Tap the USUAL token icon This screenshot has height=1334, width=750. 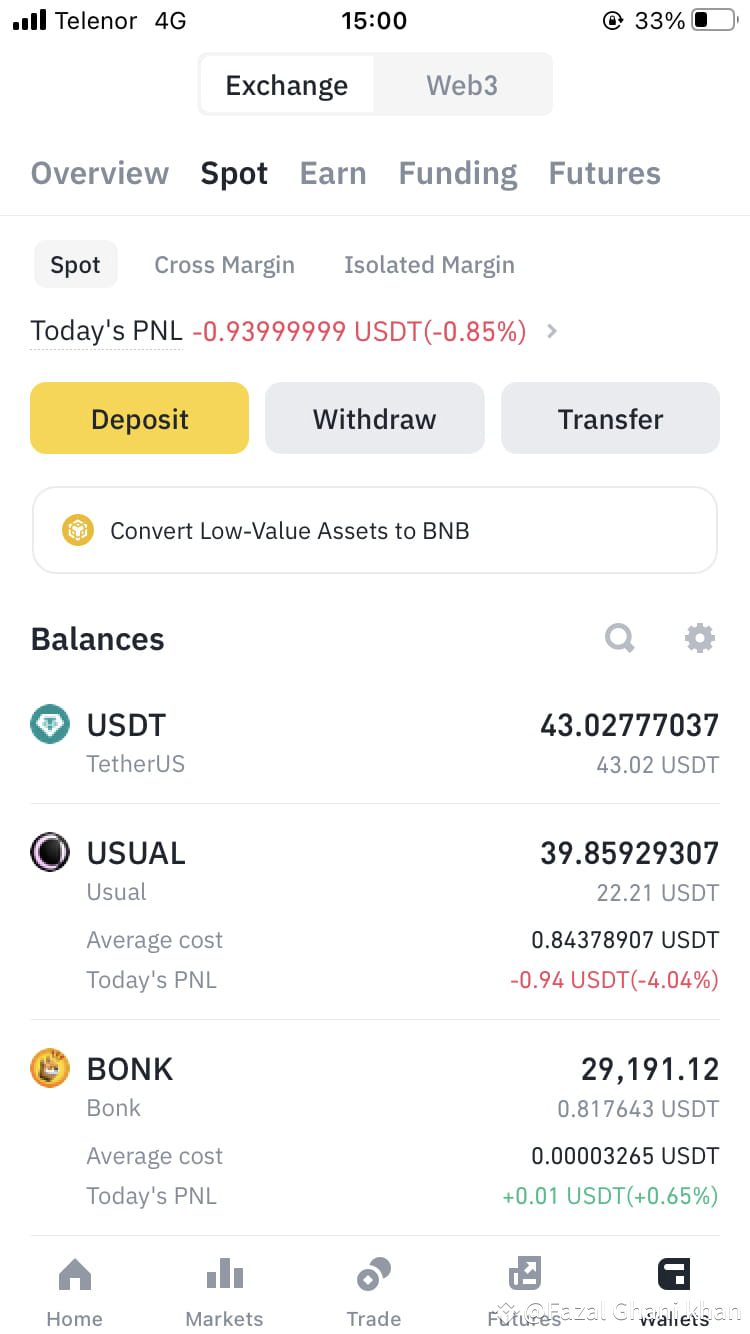(50, 852)
